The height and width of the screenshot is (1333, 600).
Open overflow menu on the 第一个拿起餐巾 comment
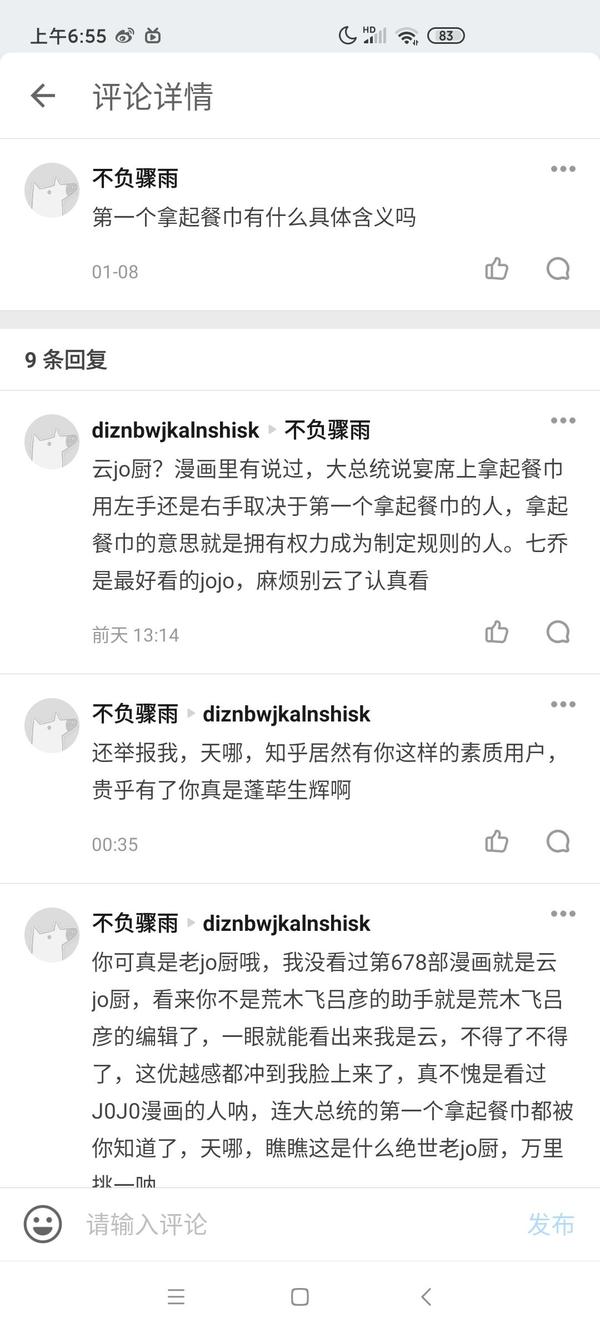[563, 169]
